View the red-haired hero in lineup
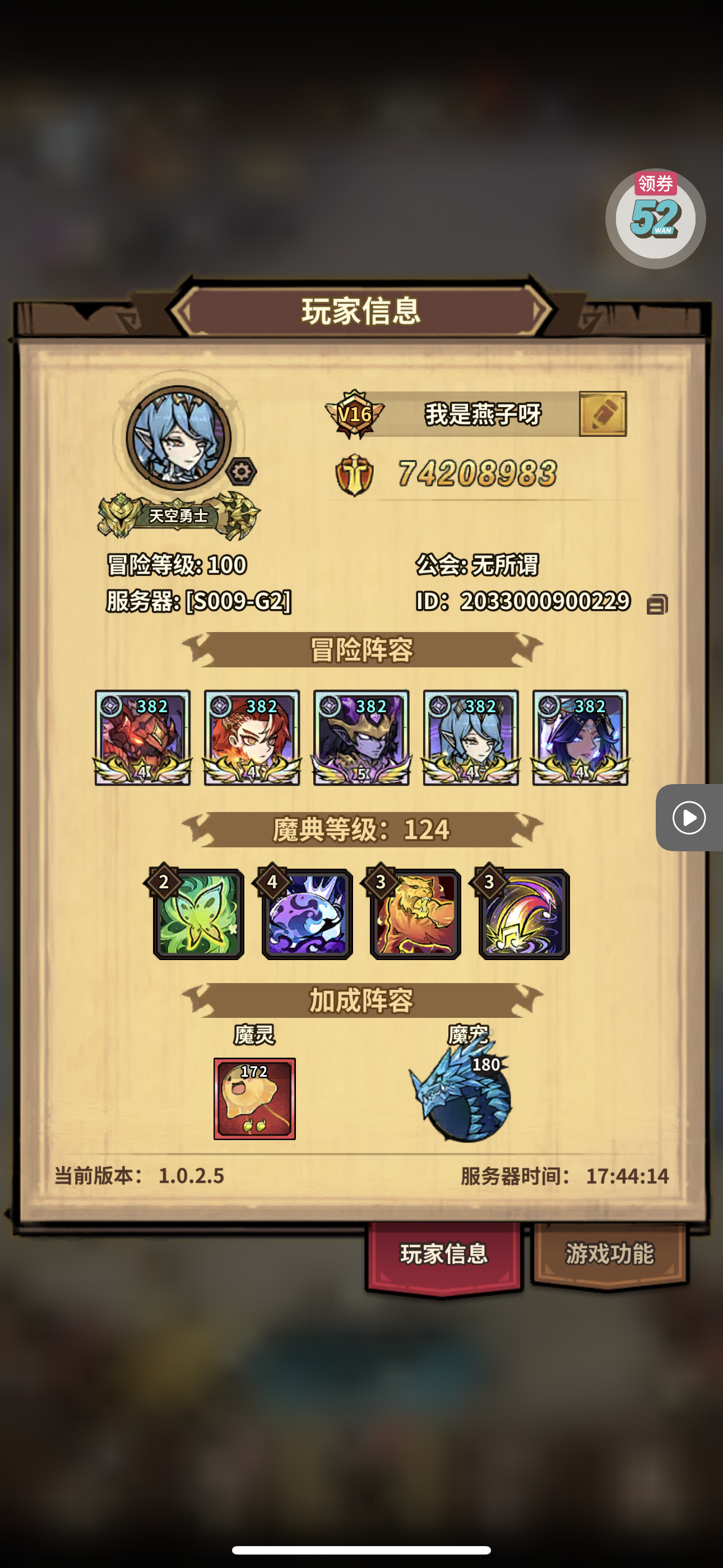This screenshot has height=1568, width=723. (252, 738)
